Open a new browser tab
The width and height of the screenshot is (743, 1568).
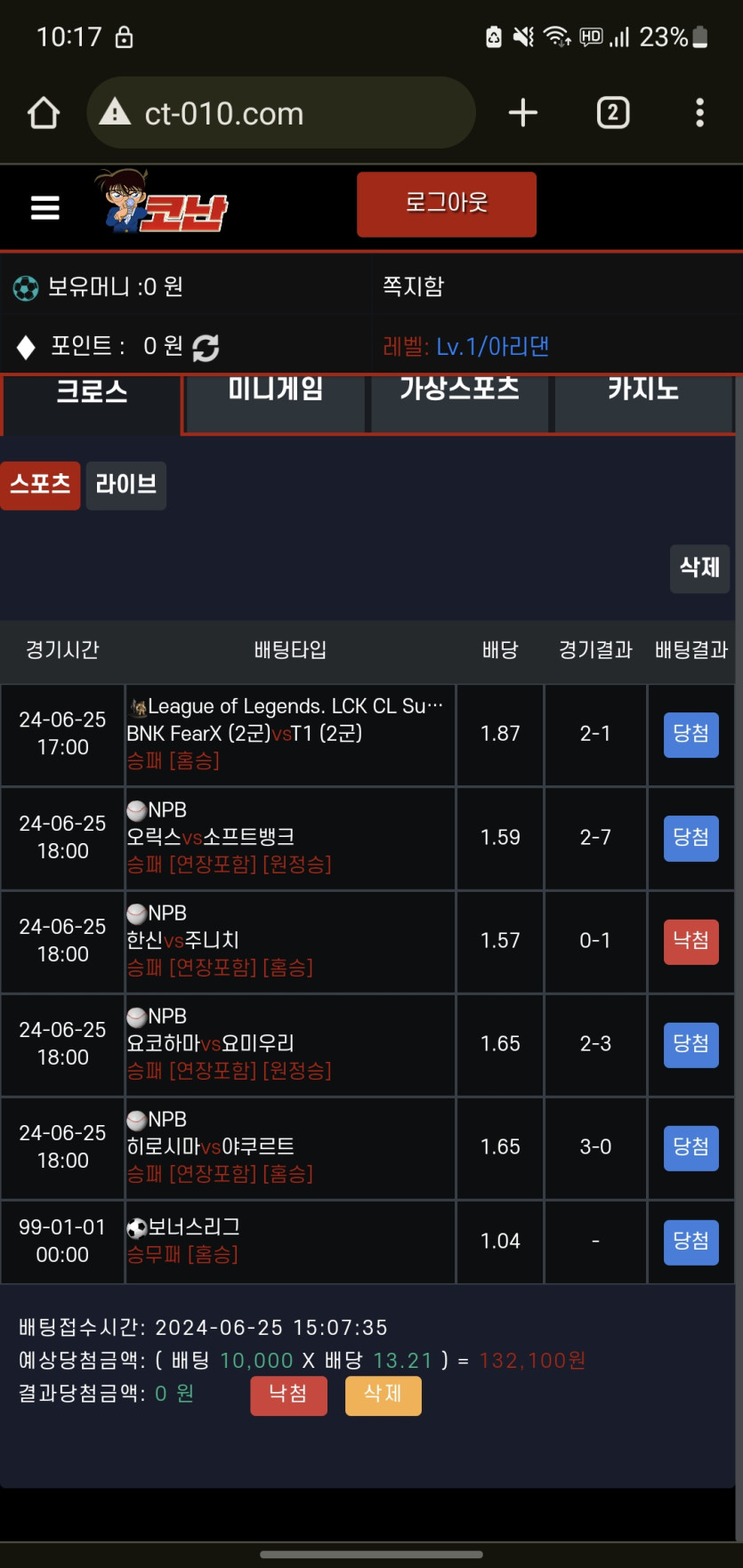pos(523,113)
